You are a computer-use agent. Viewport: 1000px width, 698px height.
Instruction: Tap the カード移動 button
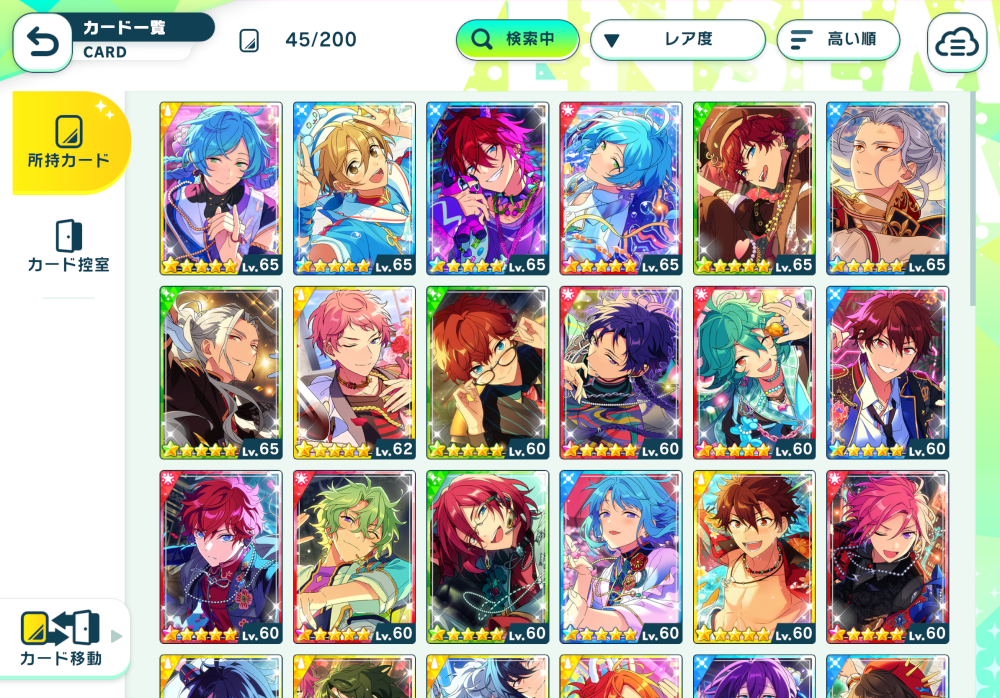pyautogui.click(x=62, y=638)
